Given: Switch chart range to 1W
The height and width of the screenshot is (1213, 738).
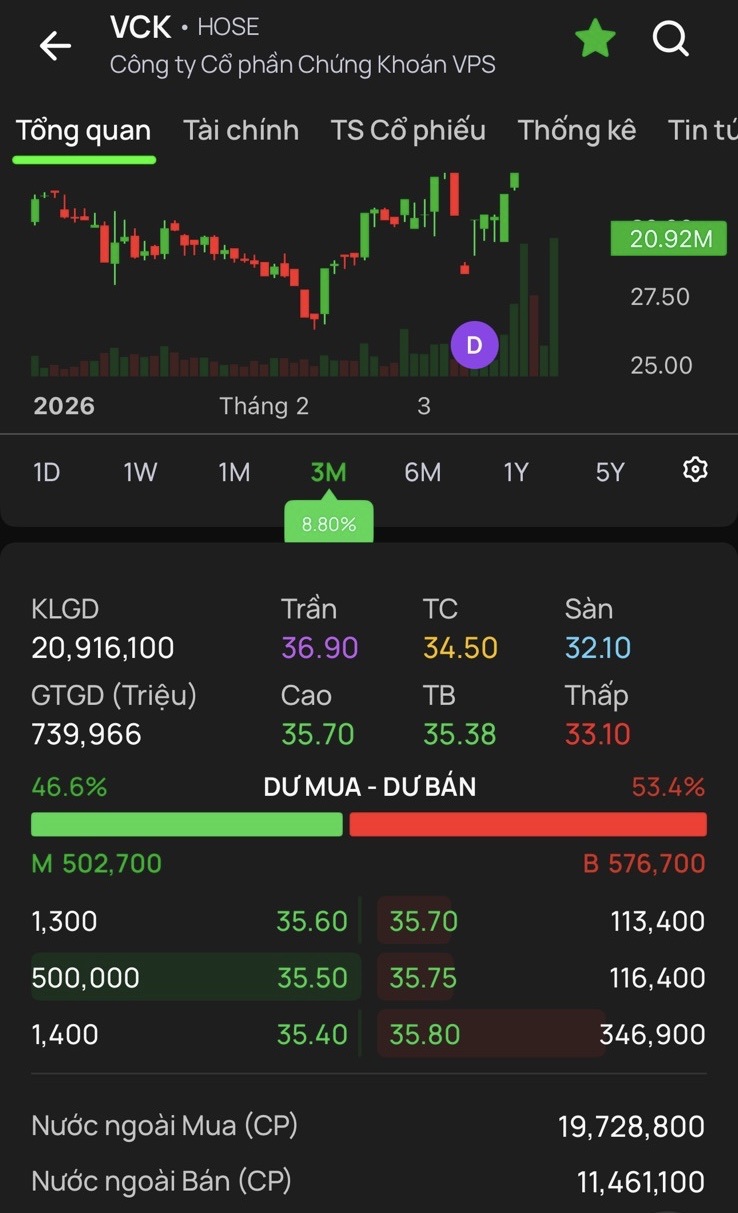Looking at the screenshot, I should point(140,472).
